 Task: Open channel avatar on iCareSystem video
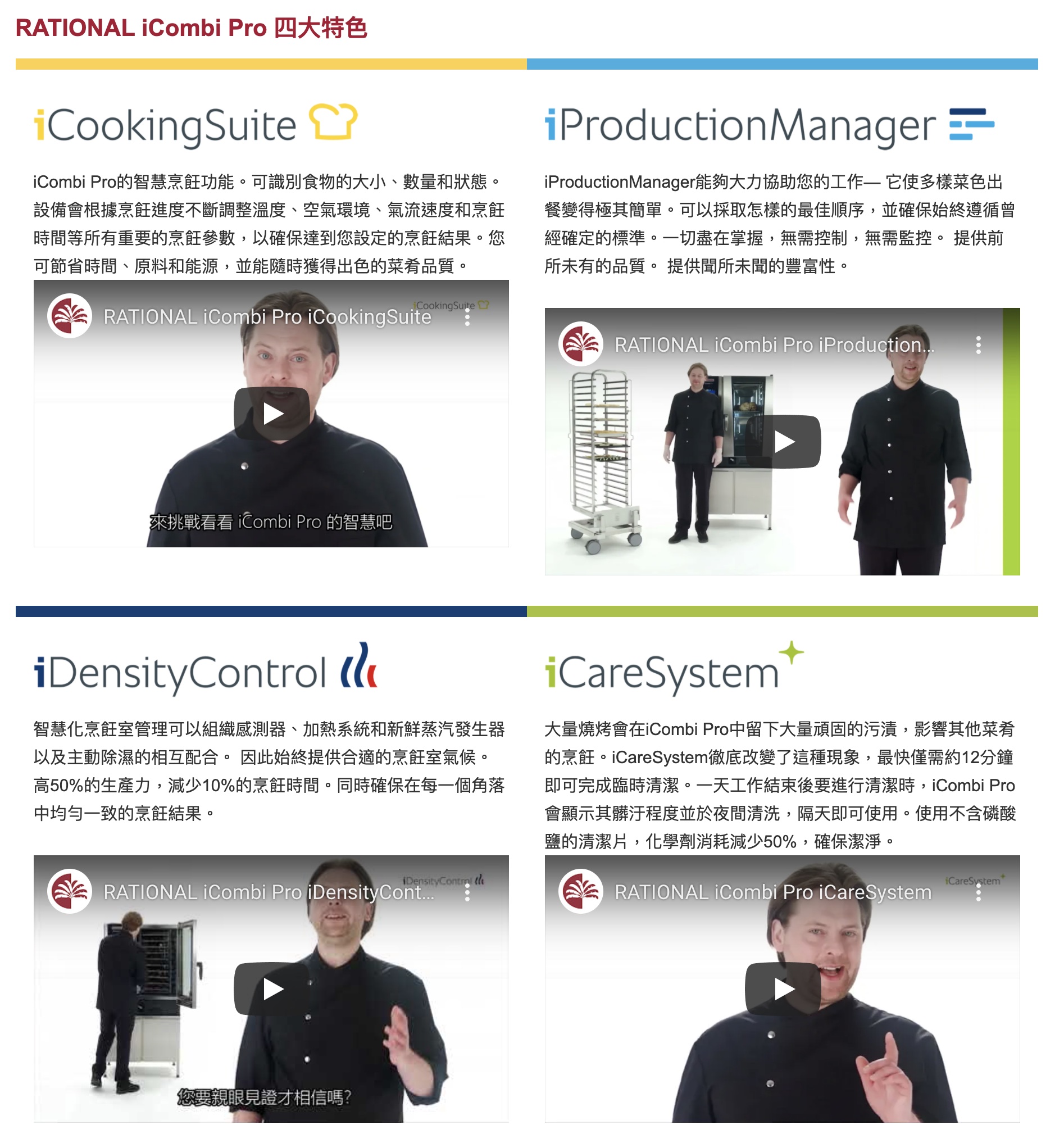(x=580, y=891)
